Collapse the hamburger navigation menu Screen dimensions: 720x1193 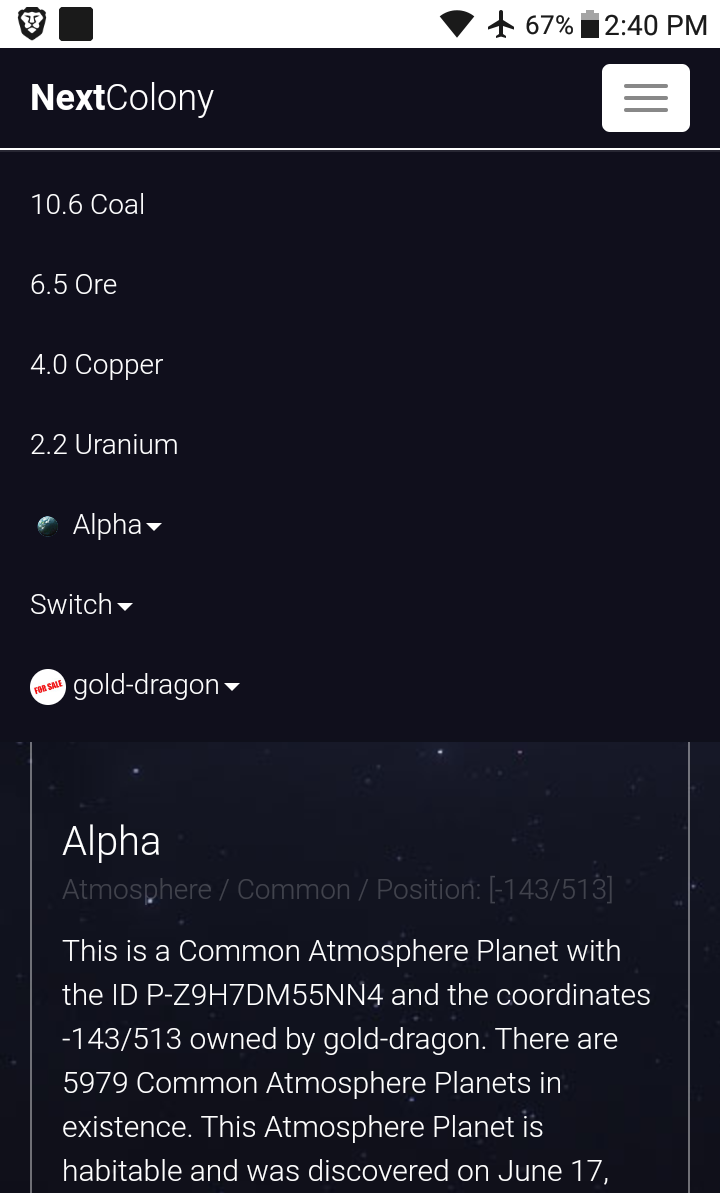click(645, 98)
